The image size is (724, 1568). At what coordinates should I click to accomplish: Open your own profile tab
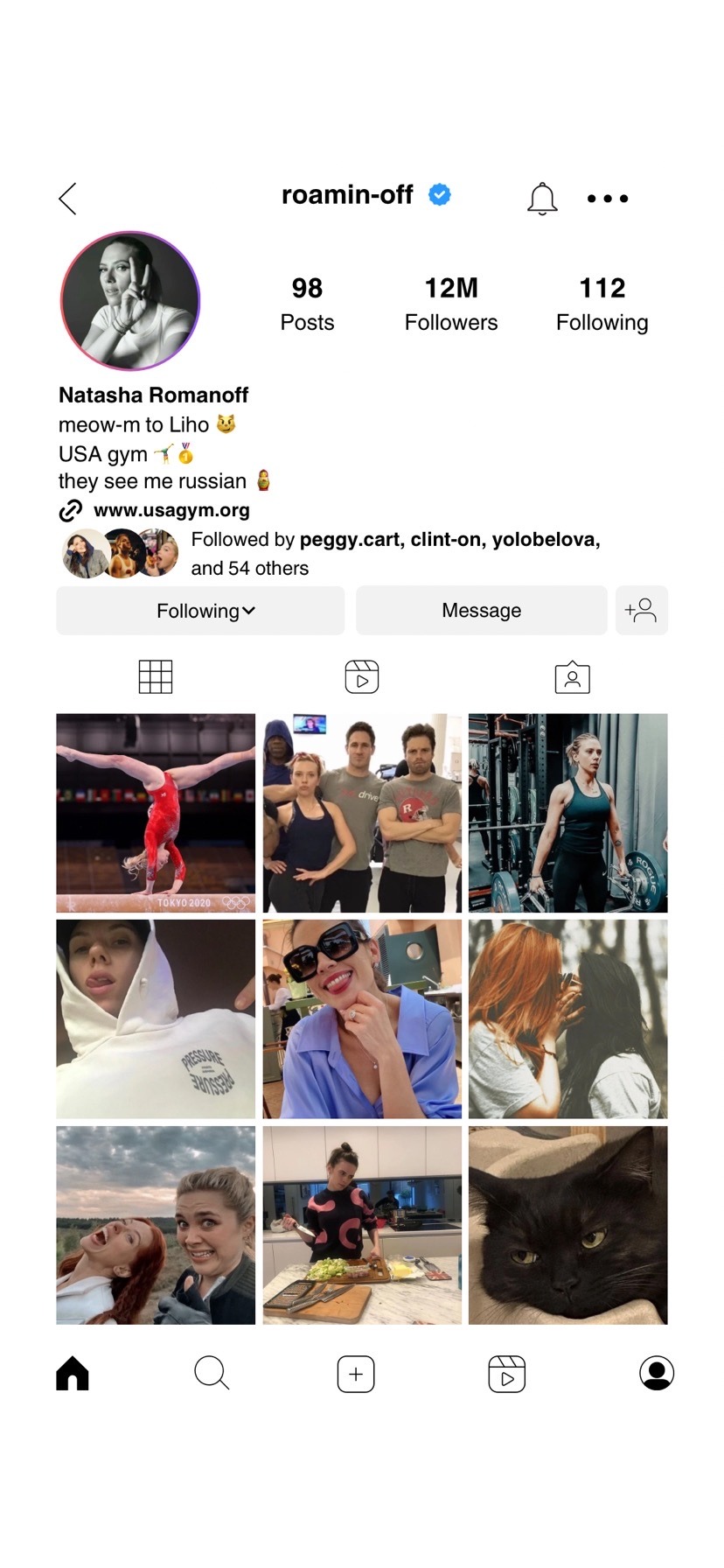coord(657,1374)
